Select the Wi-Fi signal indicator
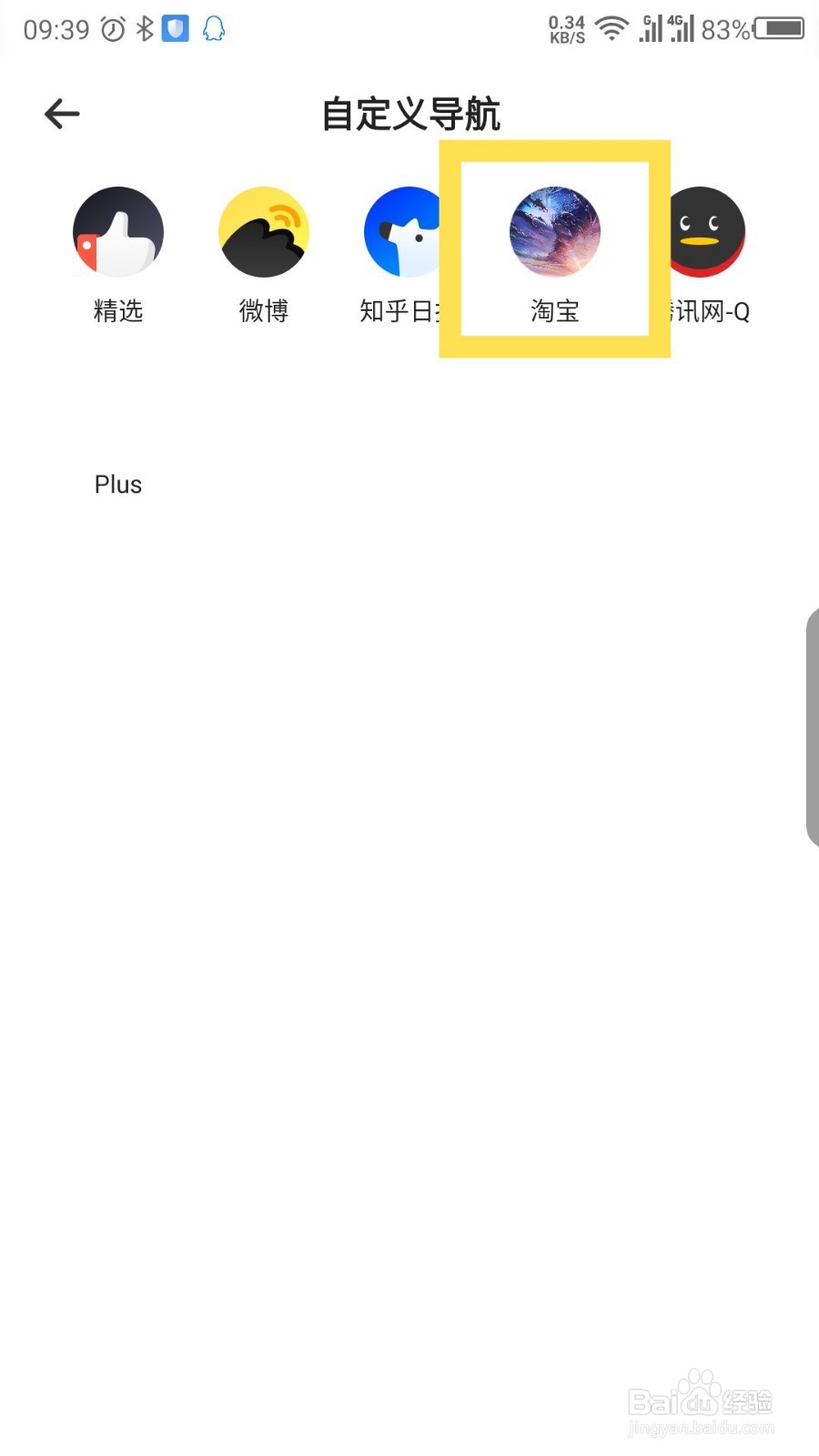The height and width of the screenshot is (1456, 819). coord(612,28)
